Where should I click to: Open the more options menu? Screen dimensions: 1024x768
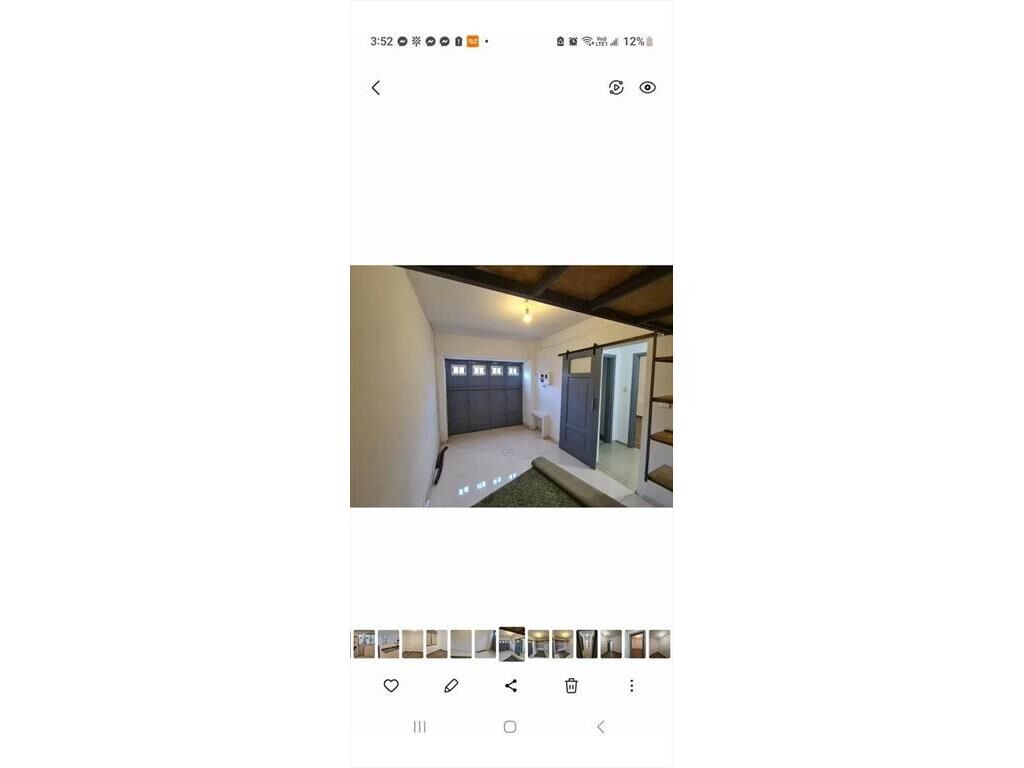click(631, 686)
